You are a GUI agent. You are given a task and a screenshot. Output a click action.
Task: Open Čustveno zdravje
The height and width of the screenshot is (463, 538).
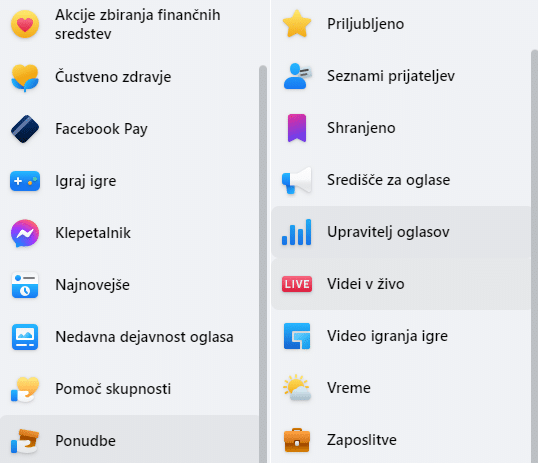pyautogui.click(x=130, y=77)
